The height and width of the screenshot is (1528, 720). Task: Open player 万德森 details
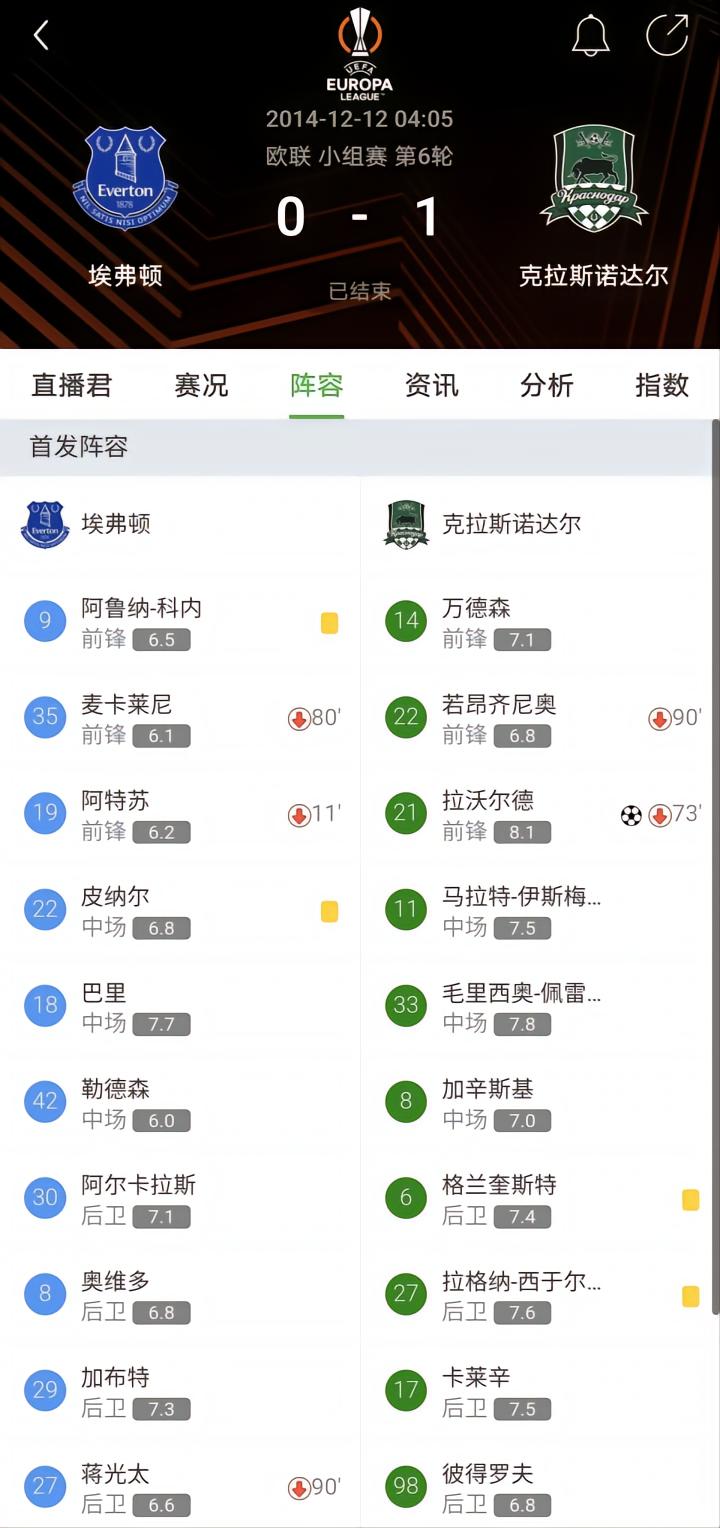point(540,623)
